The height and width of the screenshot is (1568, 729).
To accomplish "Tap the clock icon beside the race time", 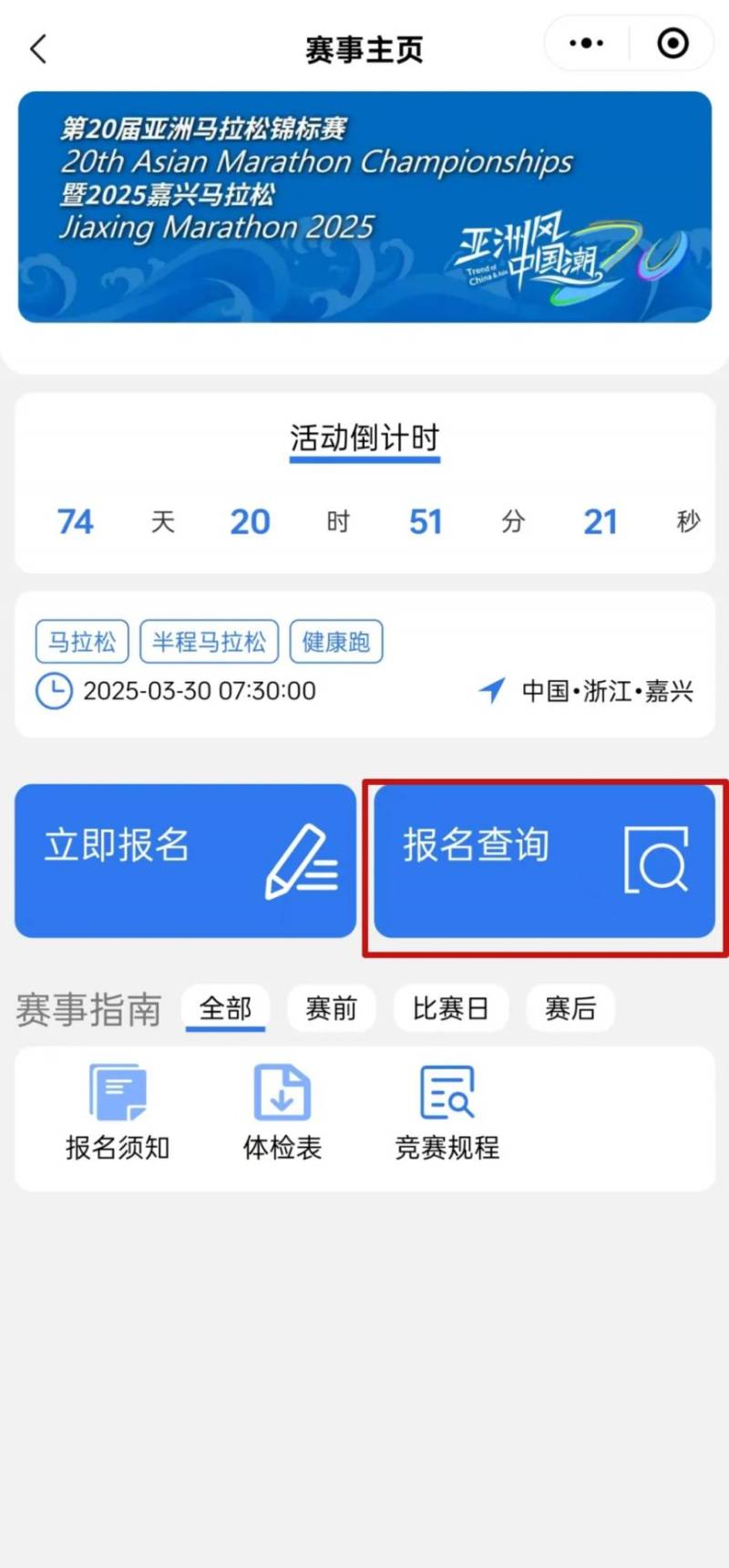I will tap(54, 691).
